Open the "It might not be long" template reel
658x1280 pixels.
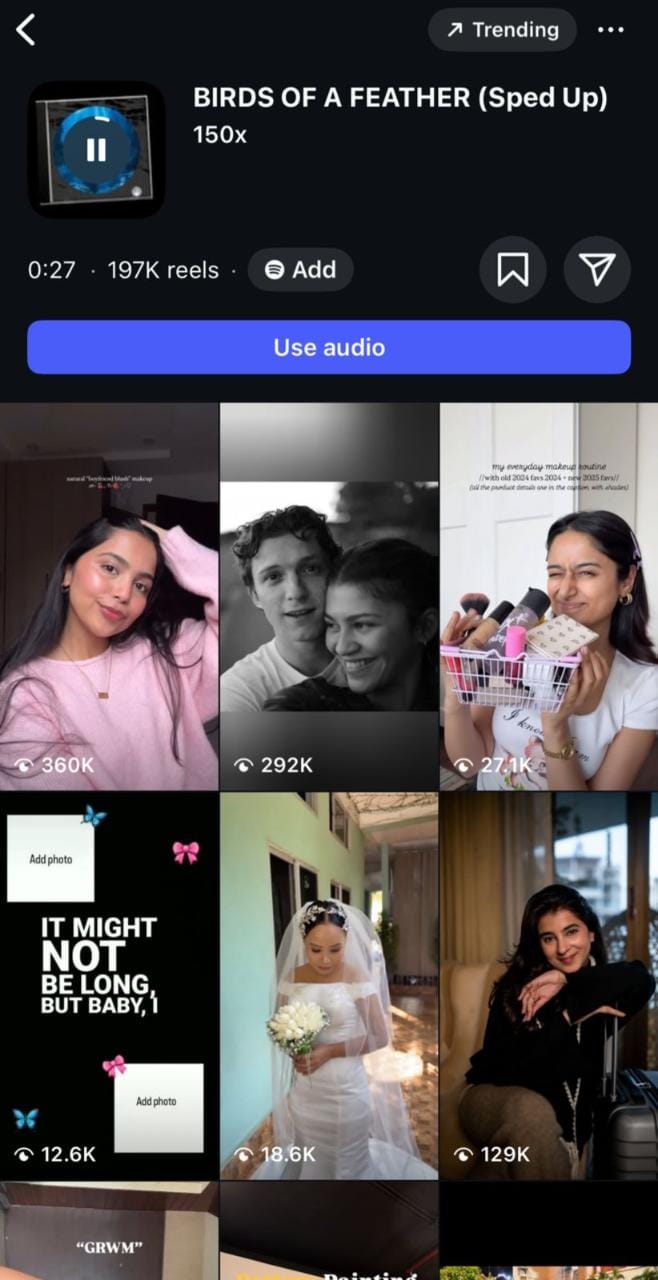(109, 985)
